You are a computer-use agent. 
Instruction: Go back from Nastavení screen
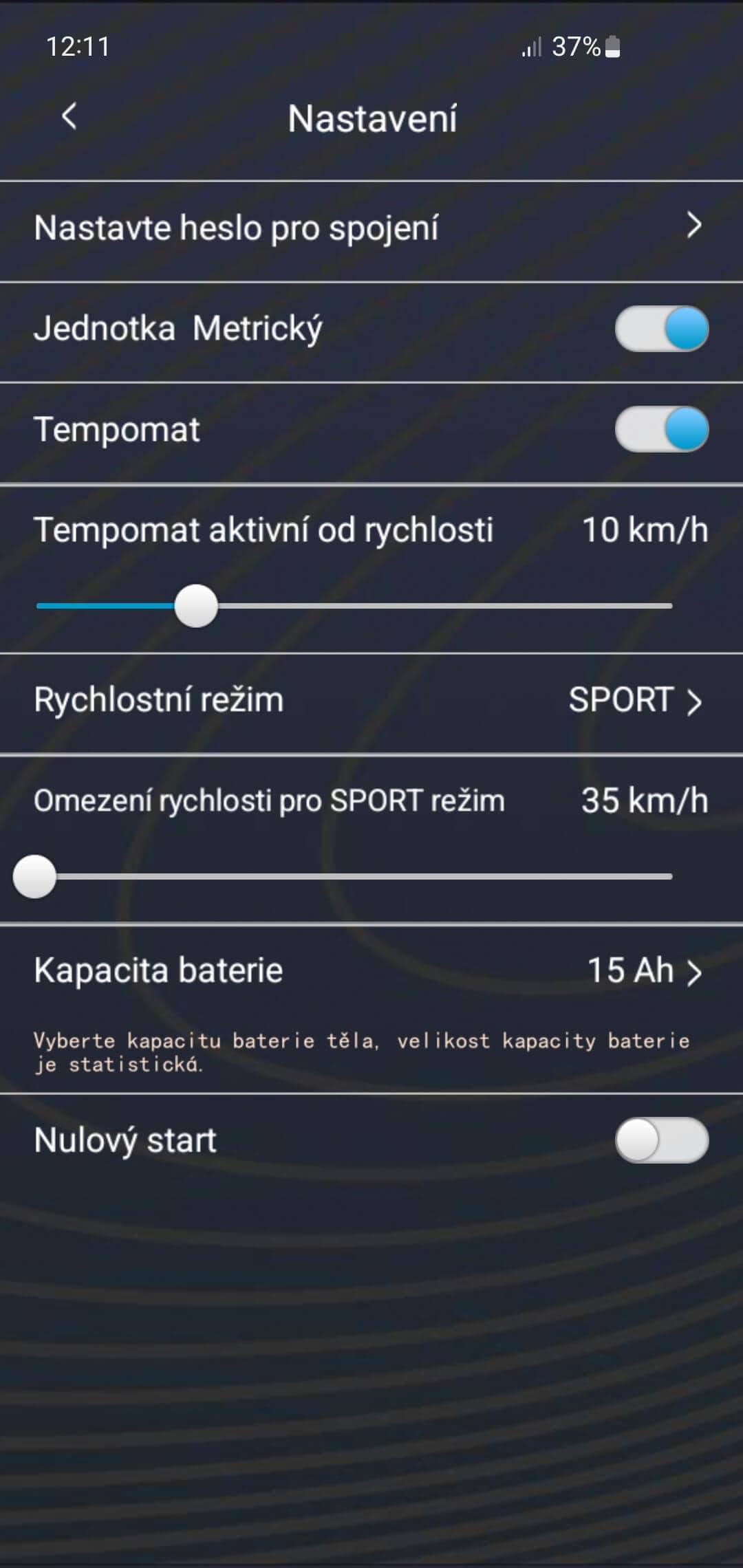click(69, 117)
